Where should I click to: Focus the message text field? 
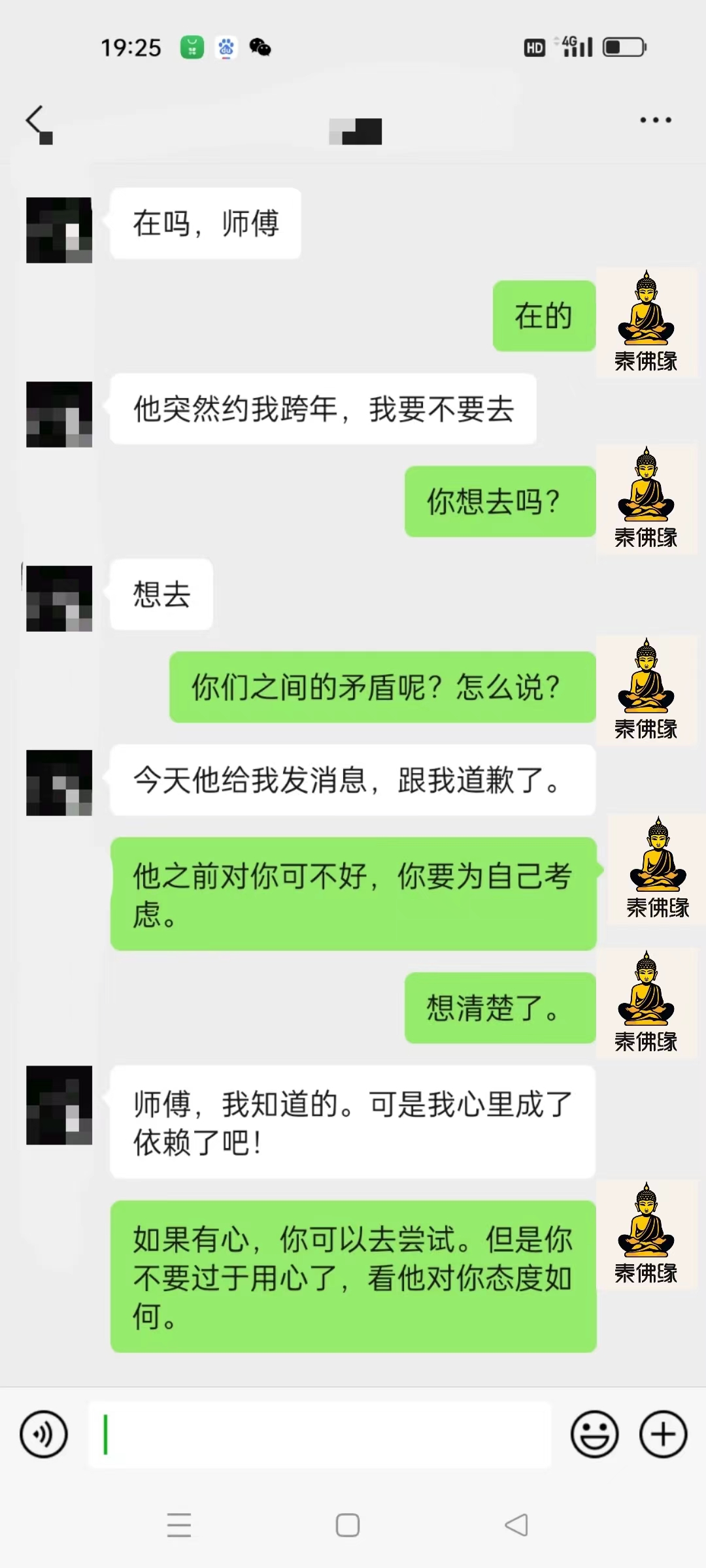click(x=320, y=1434)
